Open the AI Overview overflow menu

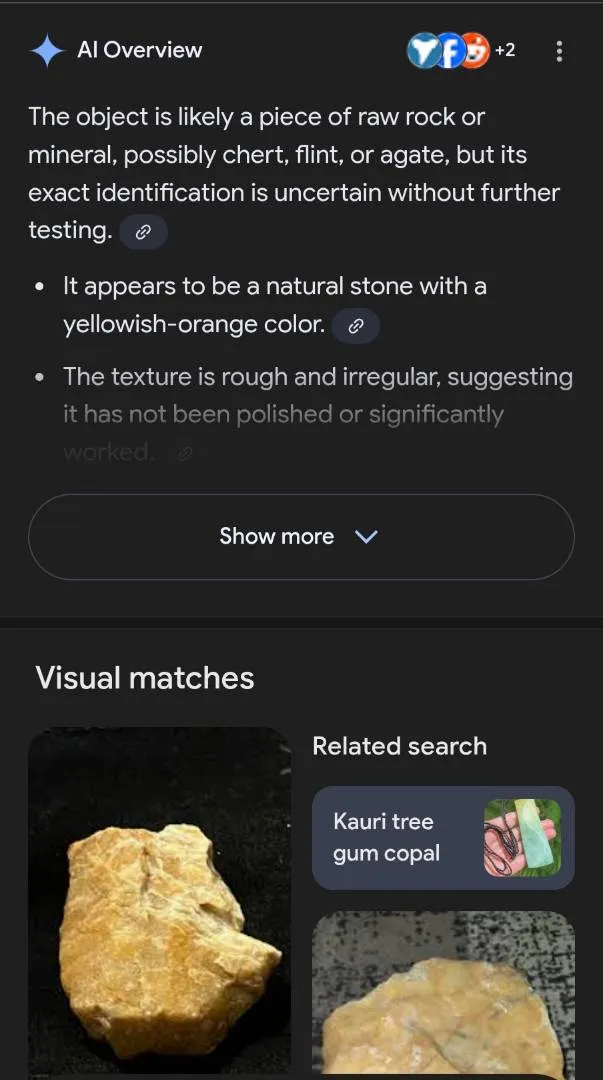[559, 51]
